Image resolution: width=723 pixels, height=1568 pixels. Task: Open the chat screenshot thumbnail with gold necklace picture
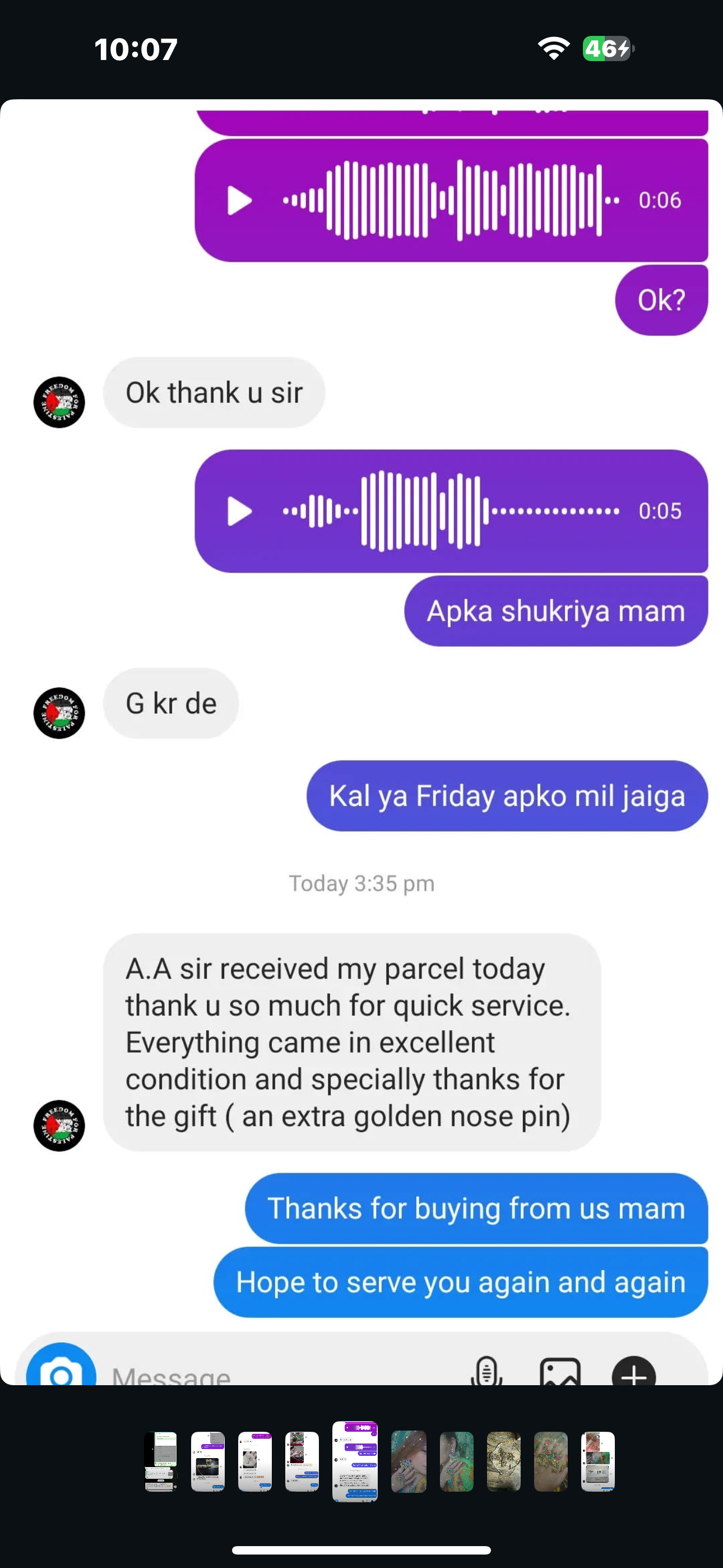click(208, 1461)
